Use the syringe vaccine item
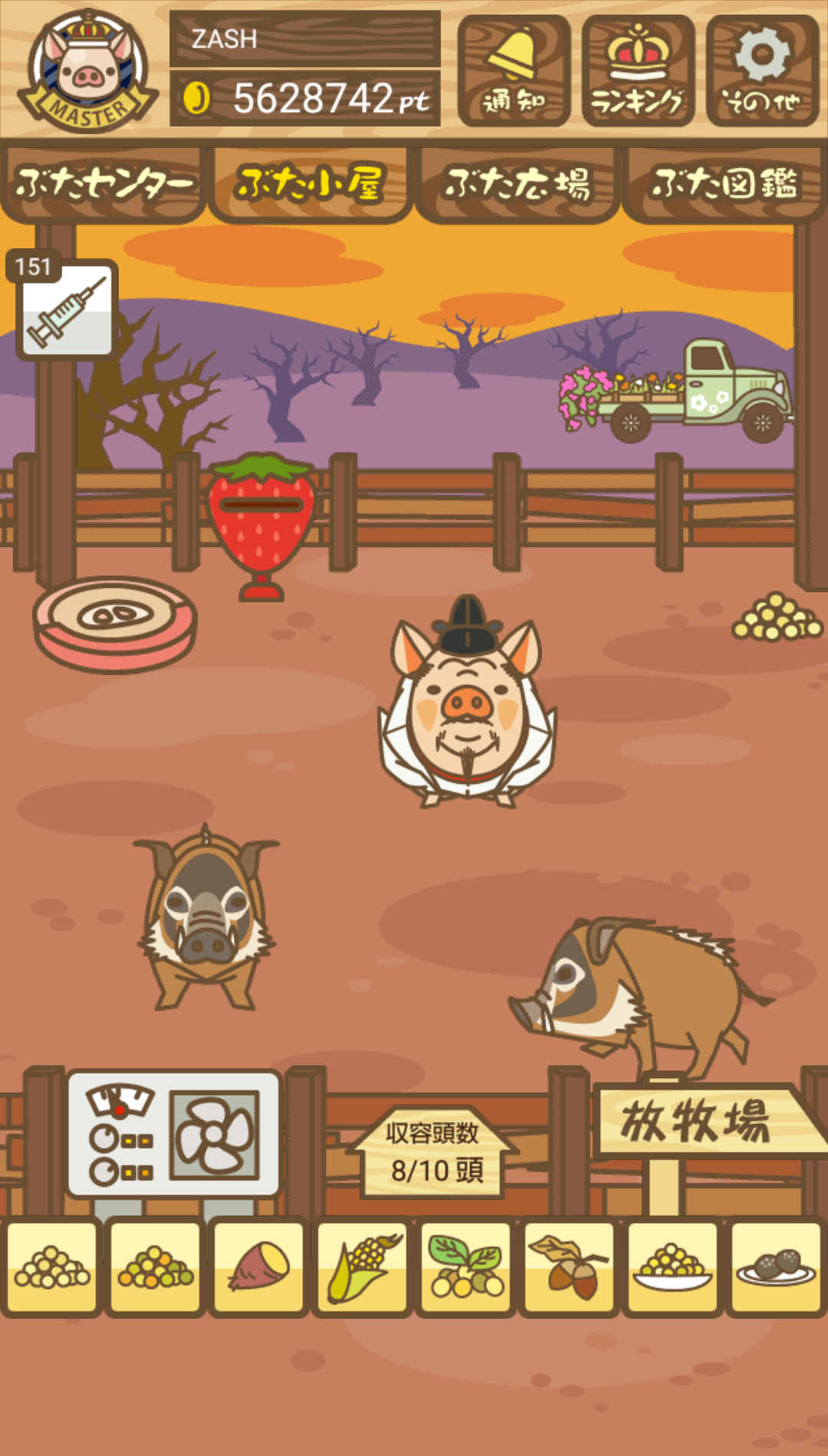 [67, 310]
